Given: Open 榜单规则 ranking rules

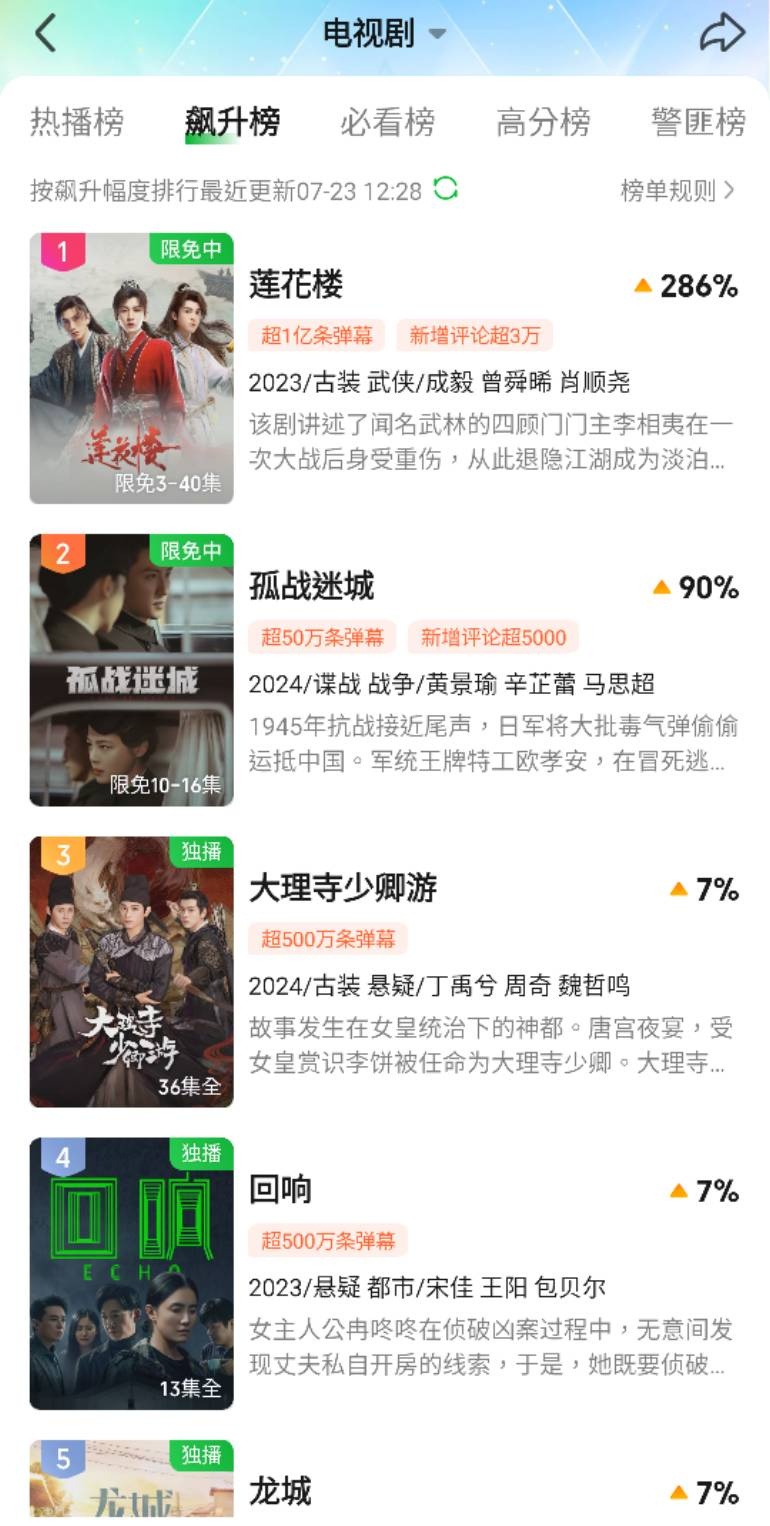Looking at the screenshot, I should (x=678, y=190).
